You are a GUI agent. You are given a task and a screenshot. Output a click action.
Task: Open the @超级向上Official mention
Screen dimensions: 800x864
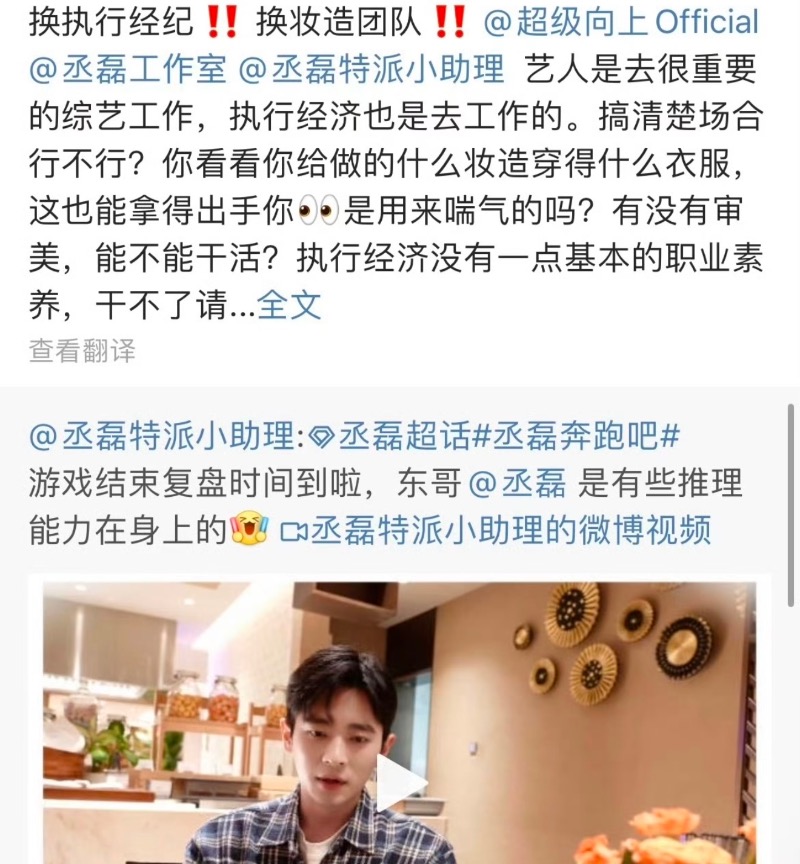622,22
